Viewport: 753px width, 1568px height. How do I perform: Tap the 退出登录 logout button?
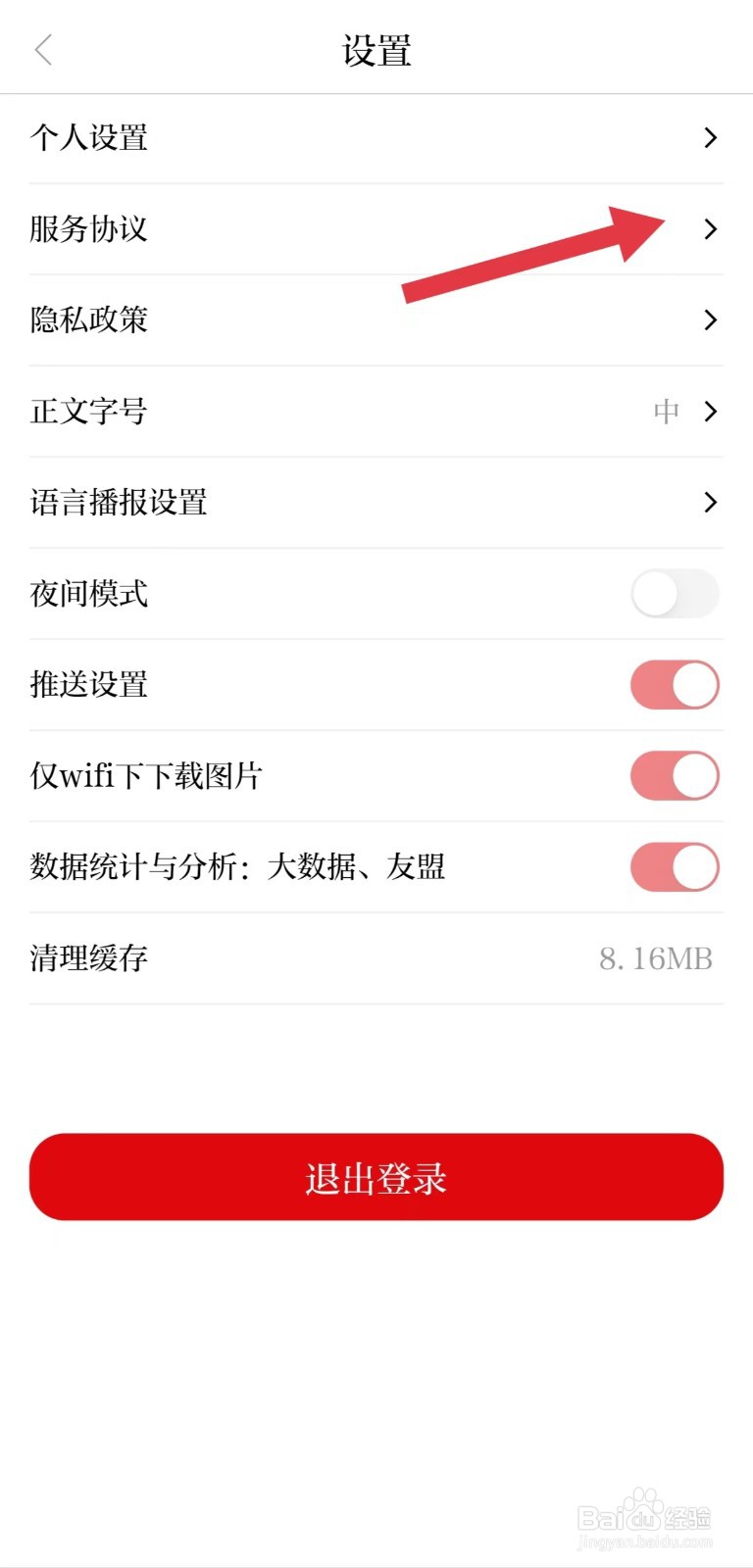click(376, 1177)
